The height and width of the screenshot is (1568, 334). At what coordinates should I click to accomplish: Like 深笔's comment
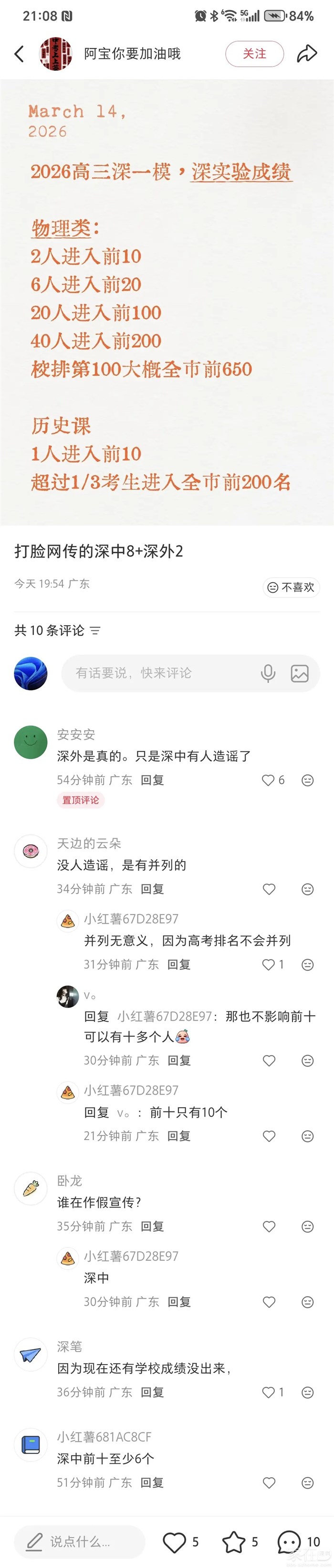click(268, 1392)
